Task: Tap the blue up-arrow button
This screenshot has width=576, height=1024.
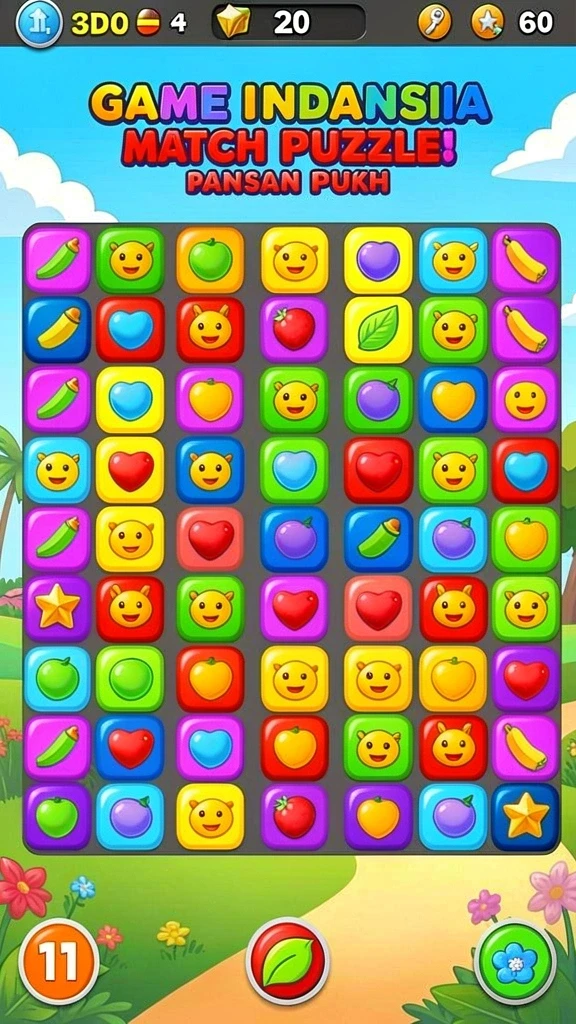Action: tap(39, 23)
